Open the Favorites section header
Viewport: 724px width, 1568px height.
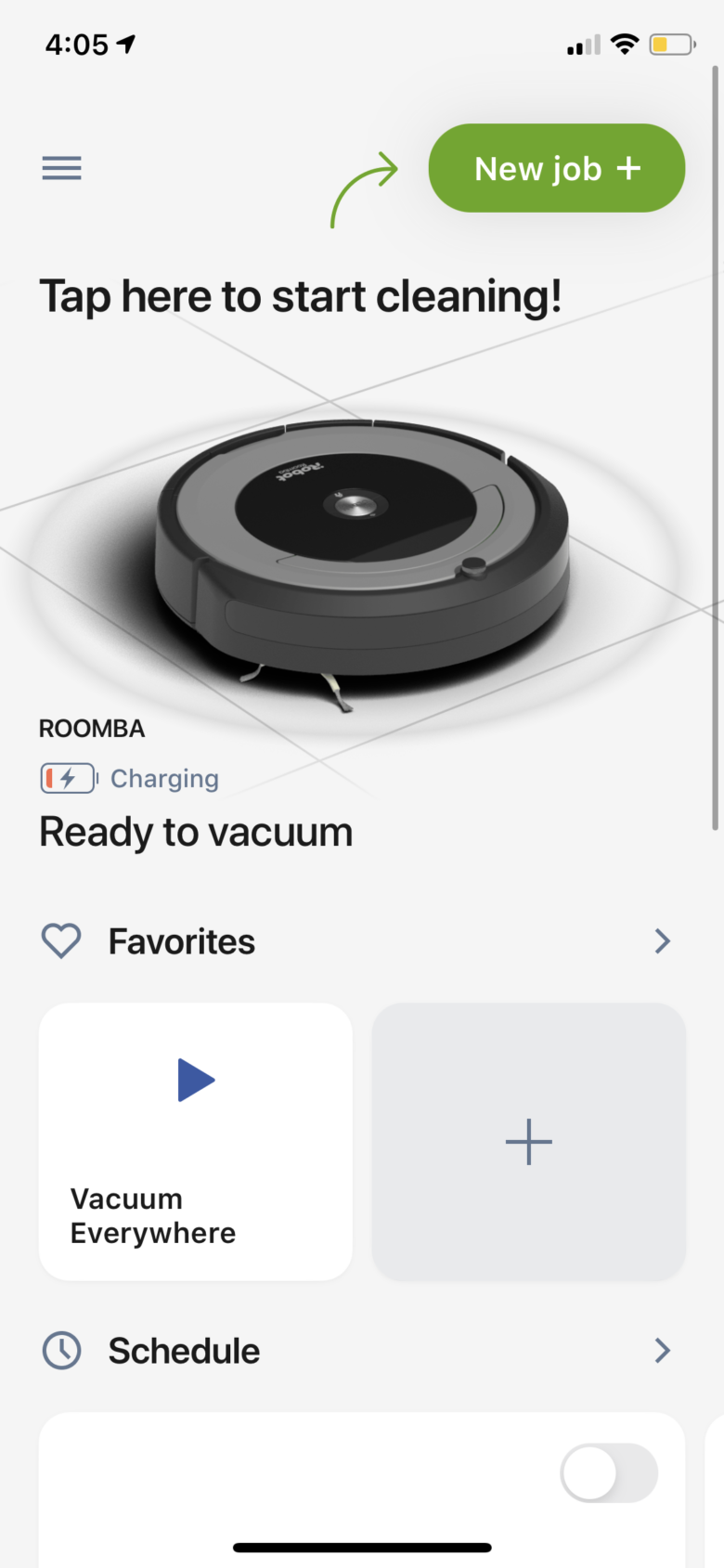coord(181,940)
